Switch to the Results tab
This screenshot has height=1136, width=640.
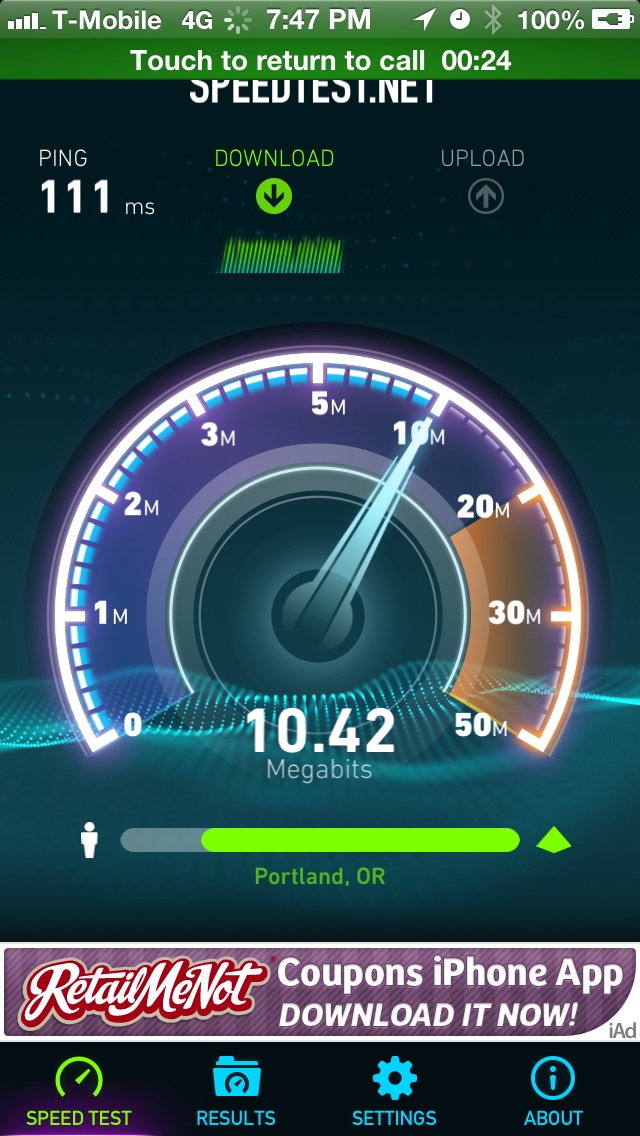coord(236,1090)
